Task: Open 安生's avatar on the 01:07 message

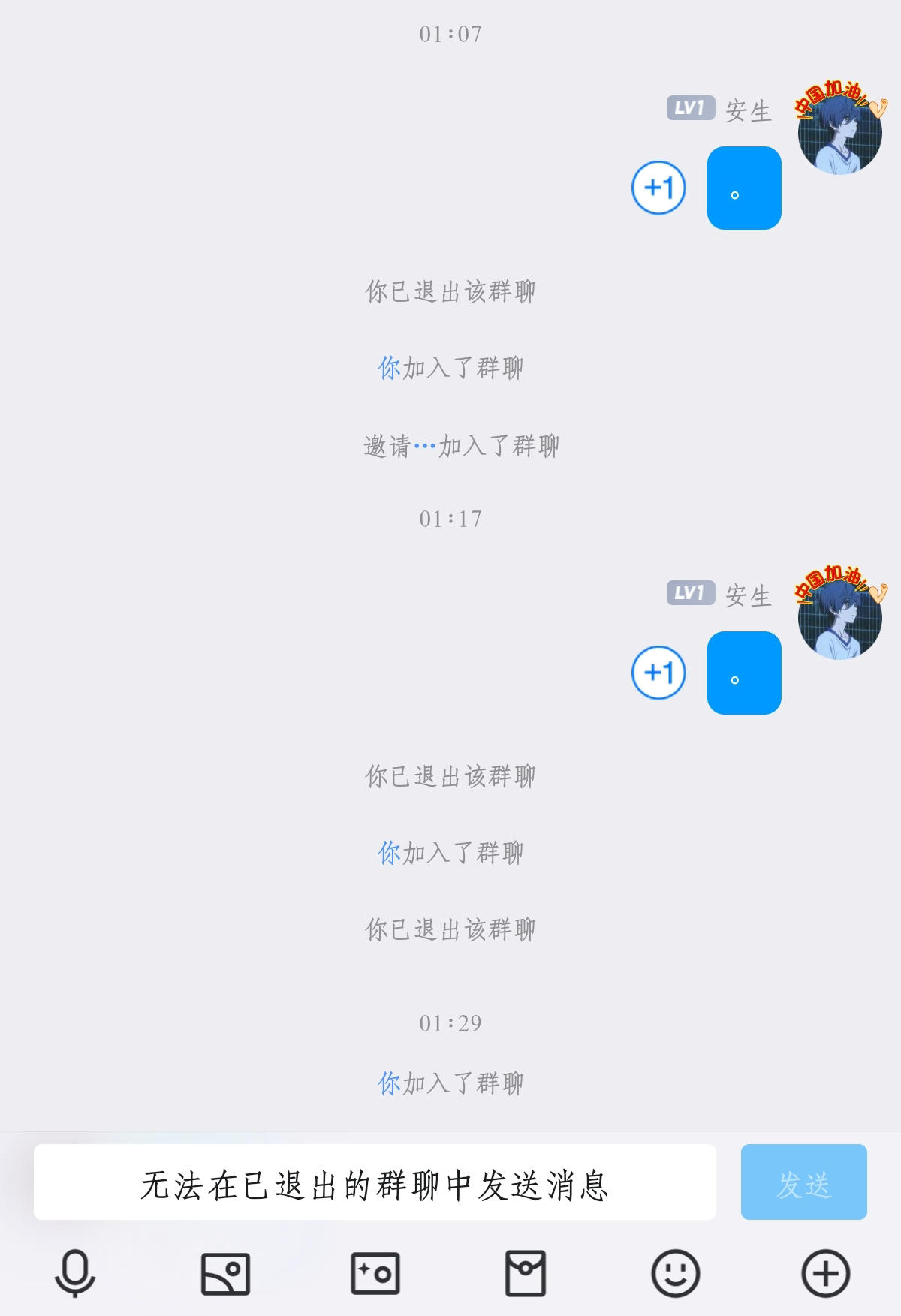Action: pos(839,131)
